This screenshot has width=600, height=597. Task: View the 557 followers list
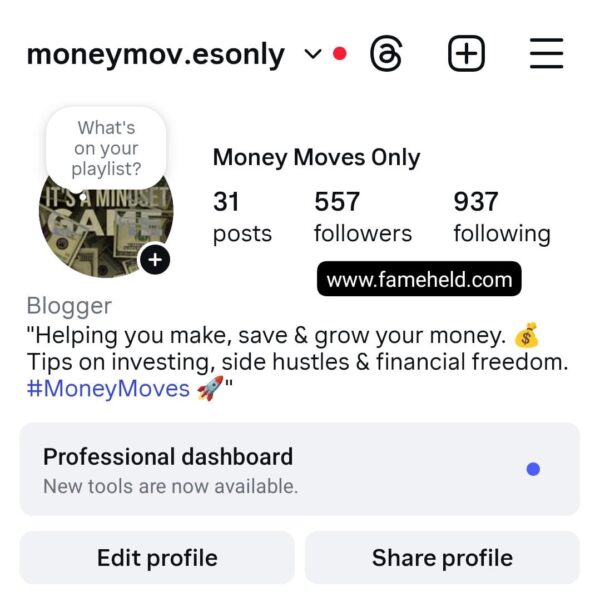(x=362, y=217)
